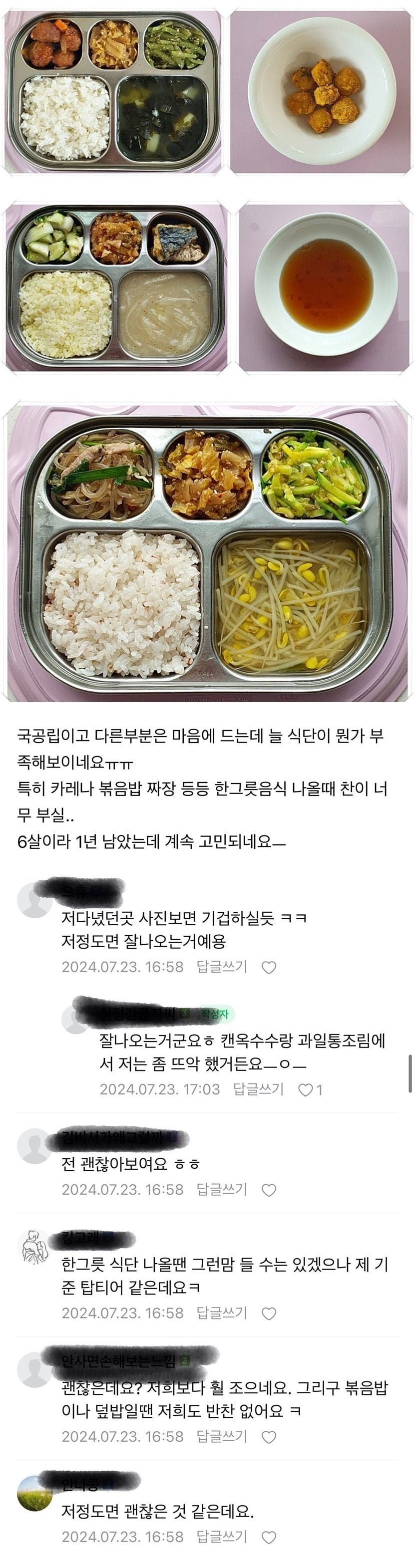
Task: Like the '괜찮은데요? 저희보다' comment
Action: click(269, 1437)
